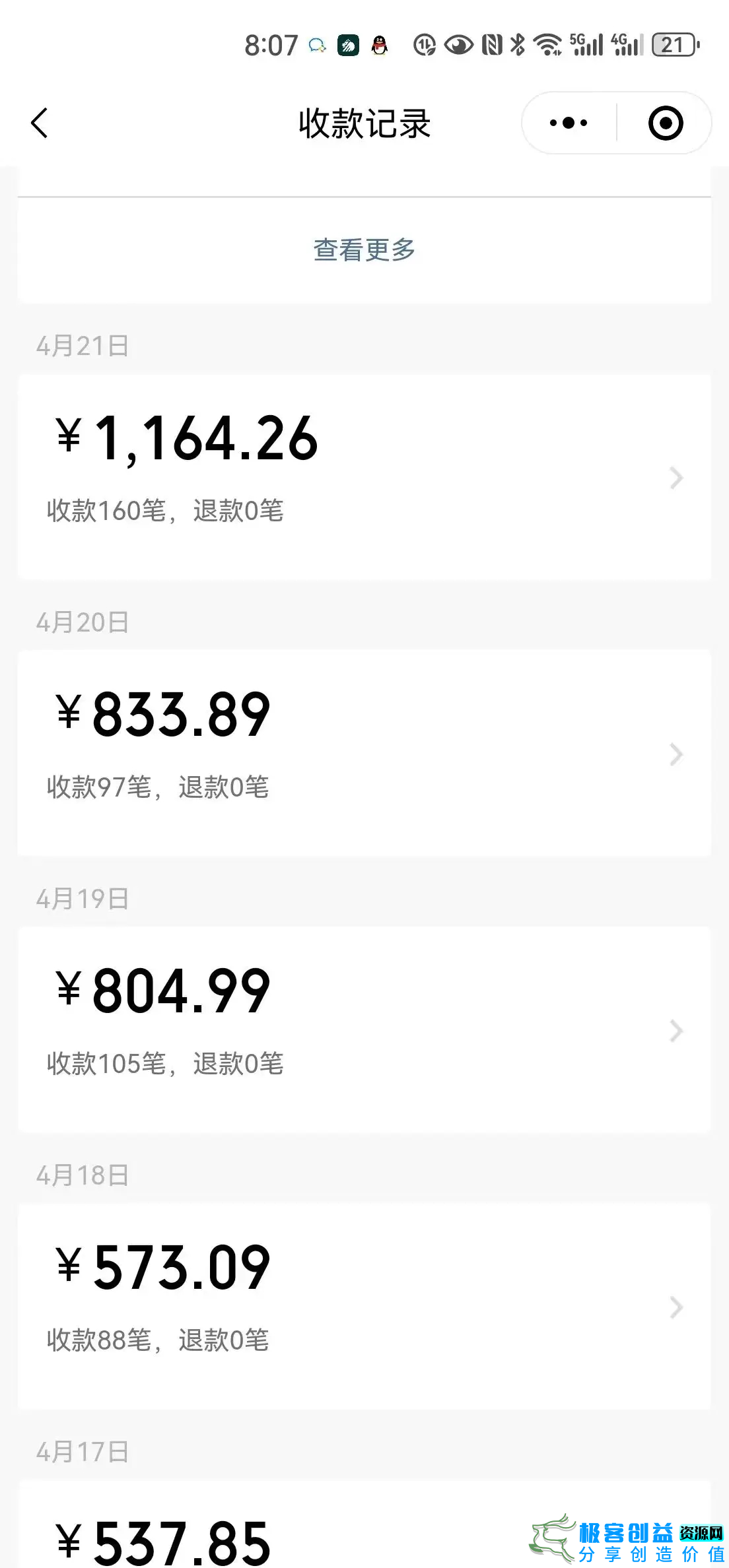This screenshot has height=1568, width=729.
Task: Open the April 20 record detail arrow
Action: pos(675,754)
